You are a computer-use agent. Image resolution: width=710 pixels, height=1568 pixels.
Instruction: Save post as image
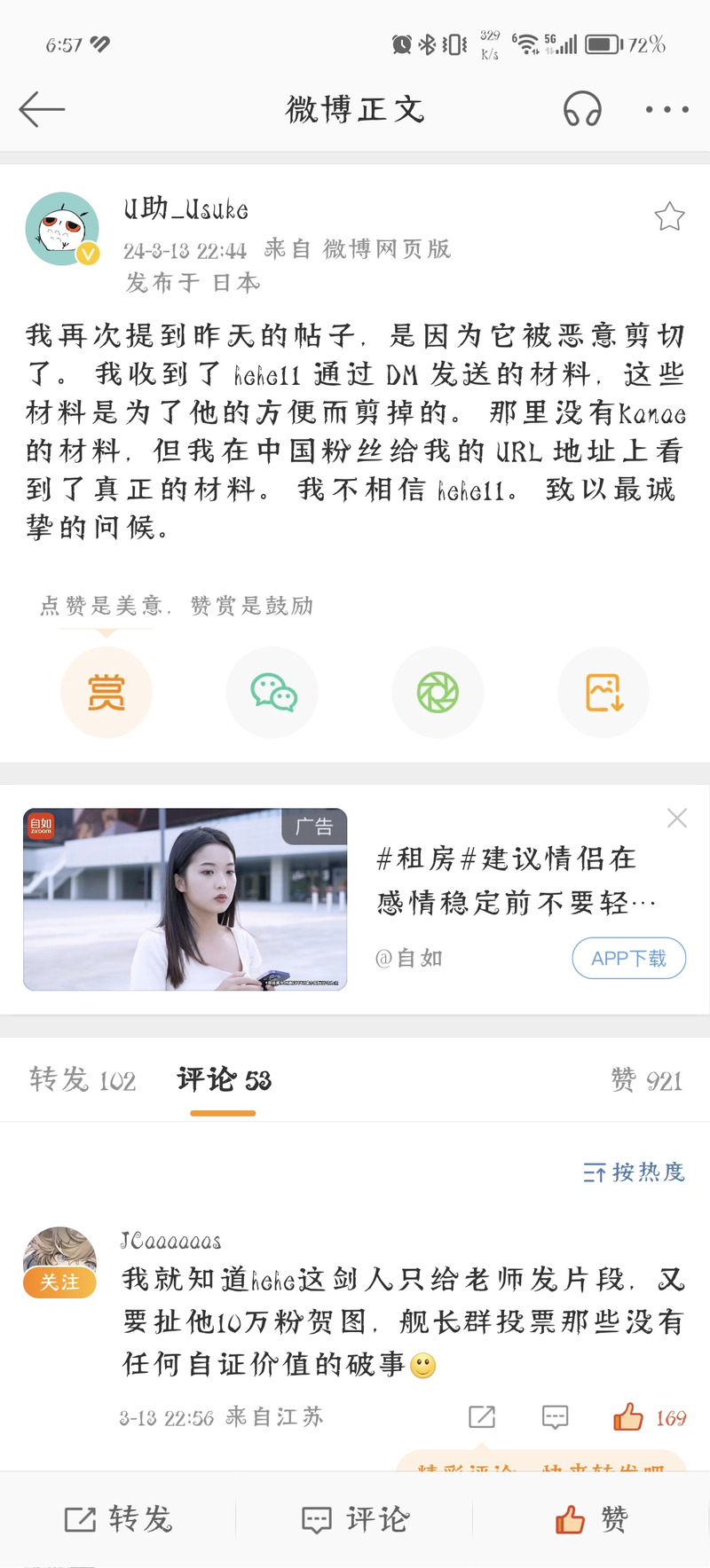(603, 692)
